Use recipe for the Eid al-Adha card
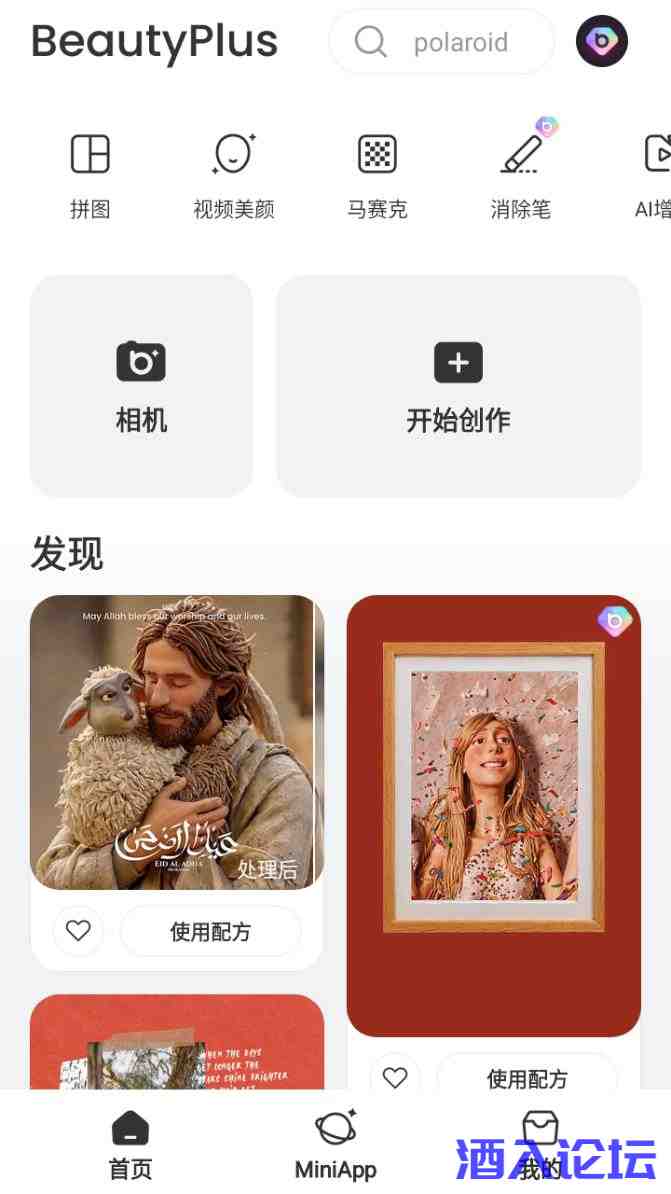The height and width of the screenshot is (1194, 671). pyautogui.click(x=210, y=932)
